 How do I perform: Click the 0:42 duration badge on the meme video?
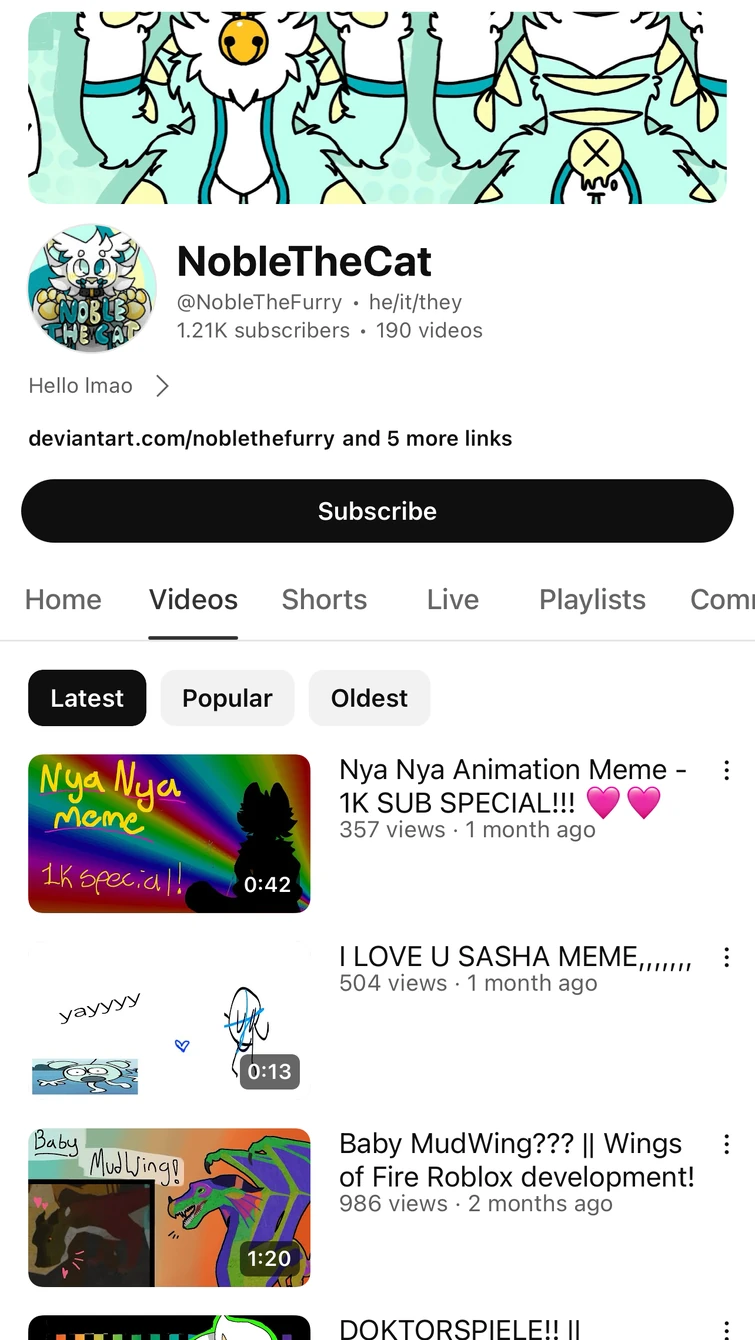[x=270, y=884]
